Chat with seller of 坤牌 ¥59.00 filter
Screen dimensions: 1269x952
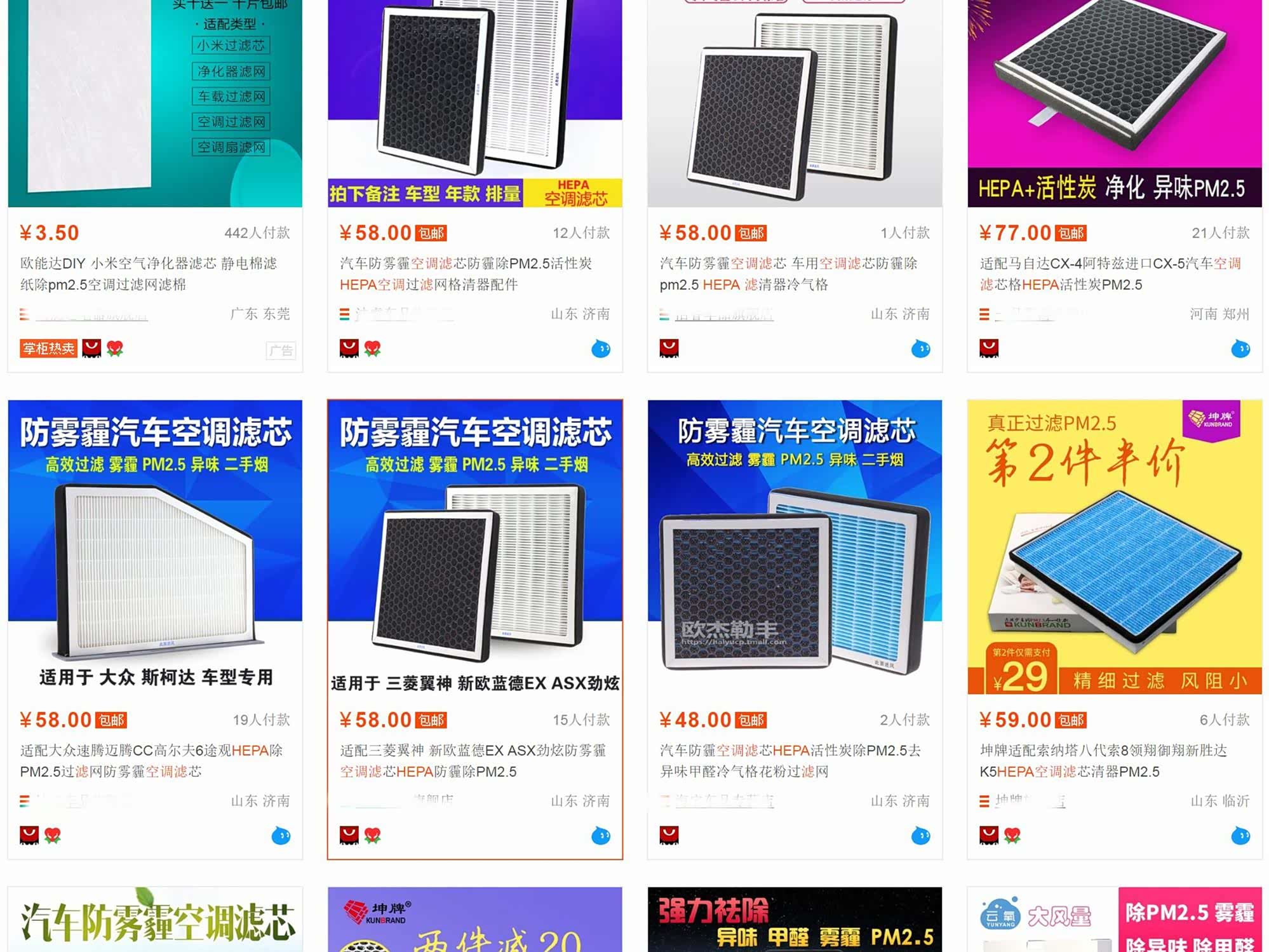(x=1240, y=836)
